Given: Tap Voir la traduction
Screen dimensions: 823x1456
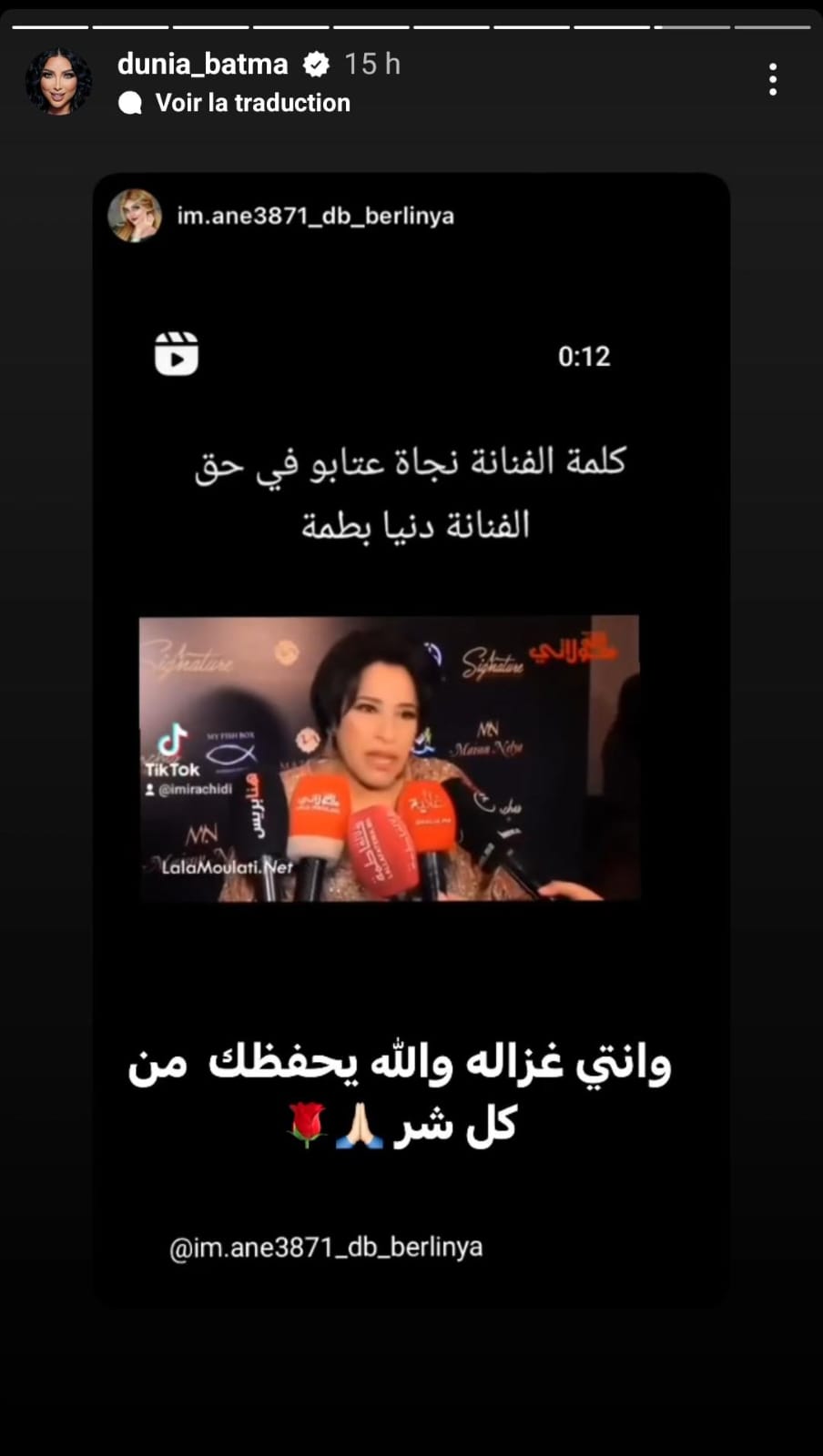Looking at the screenshot, I should pyautogui.click(x=252, y=103).
